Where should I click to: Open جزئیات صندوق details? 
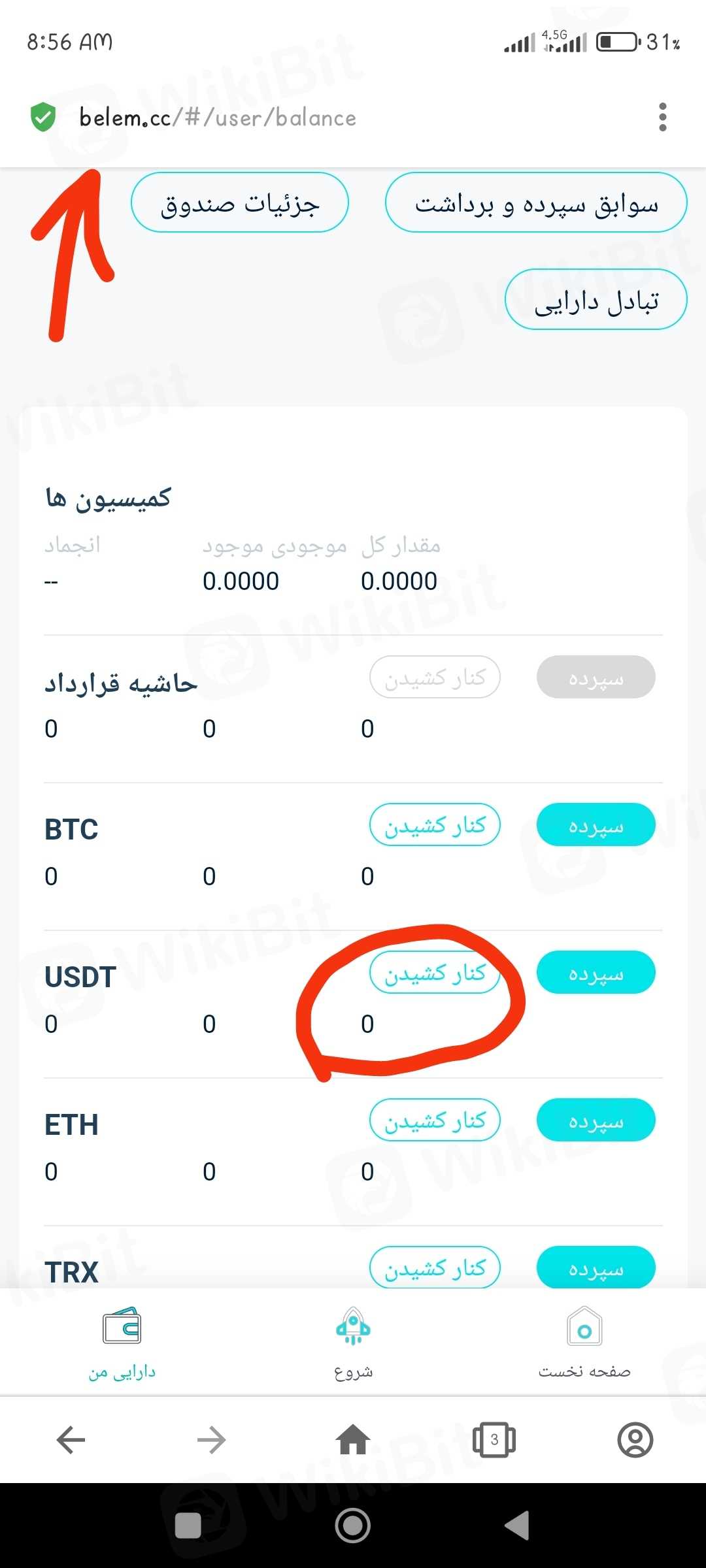240,203
